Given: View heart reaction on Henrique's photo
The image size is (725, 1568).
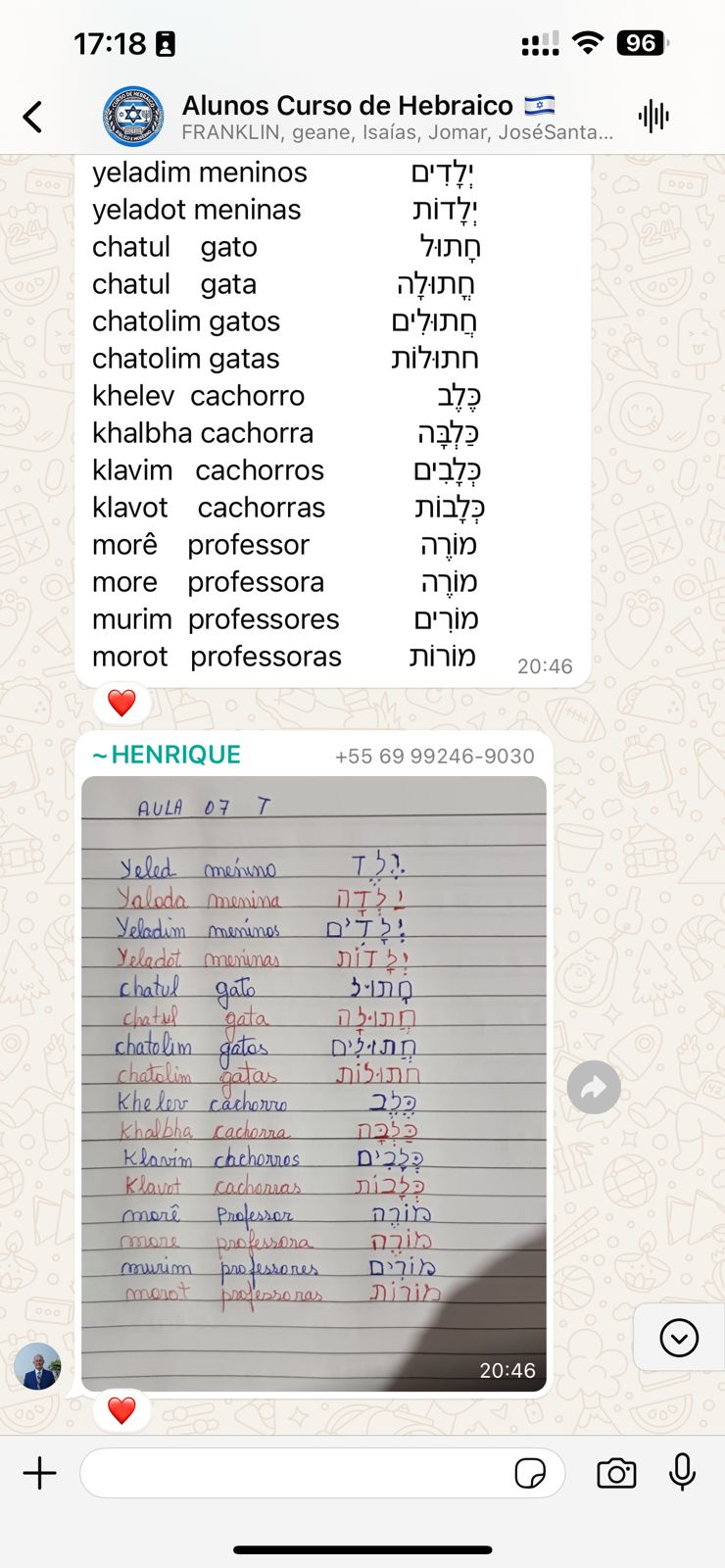Looking at the screenshot, I should (x=121, y=1410).
